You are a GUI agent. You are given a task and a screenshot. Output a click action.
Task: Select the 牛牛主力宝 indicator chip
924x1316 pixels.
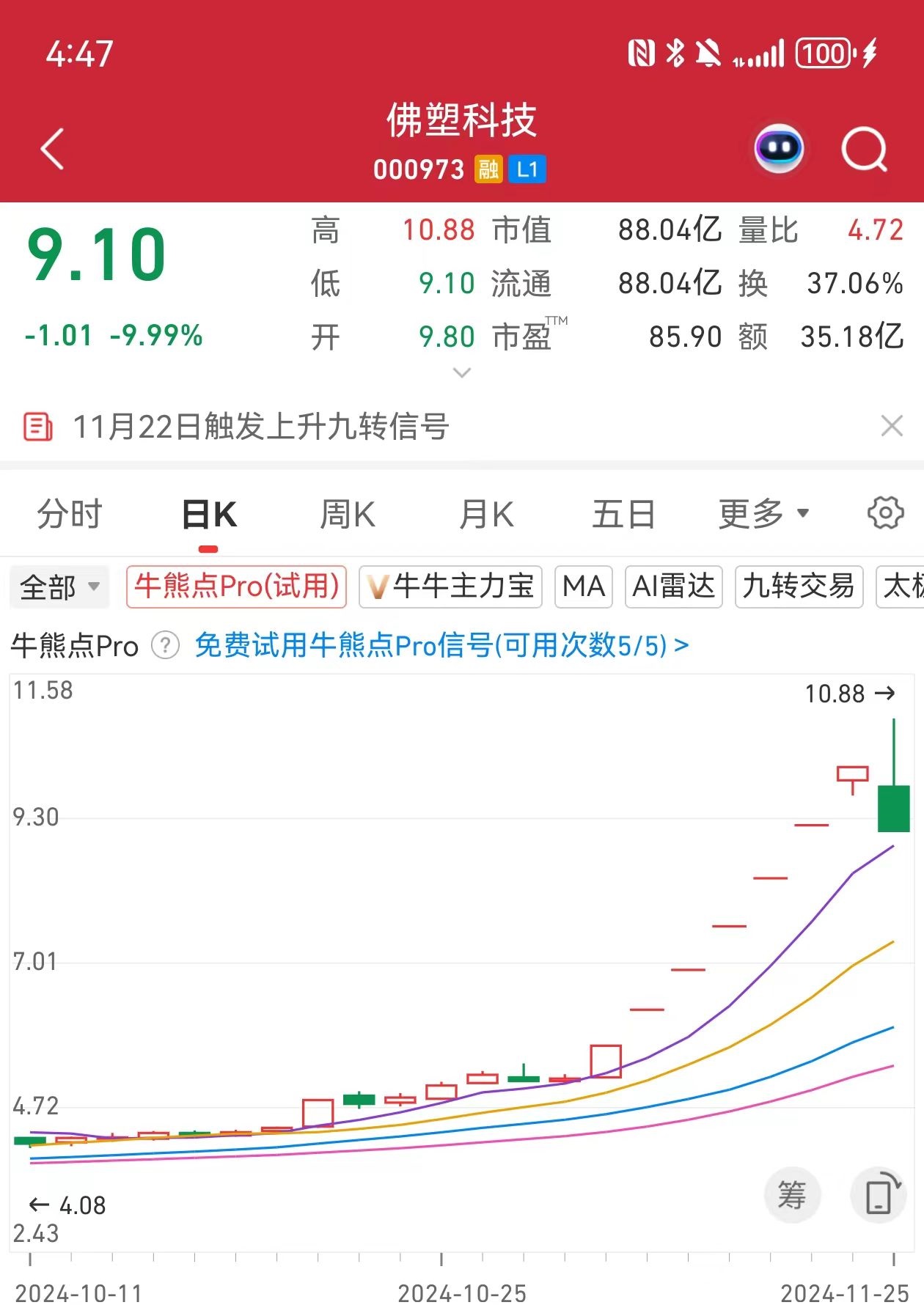point(450,587)
